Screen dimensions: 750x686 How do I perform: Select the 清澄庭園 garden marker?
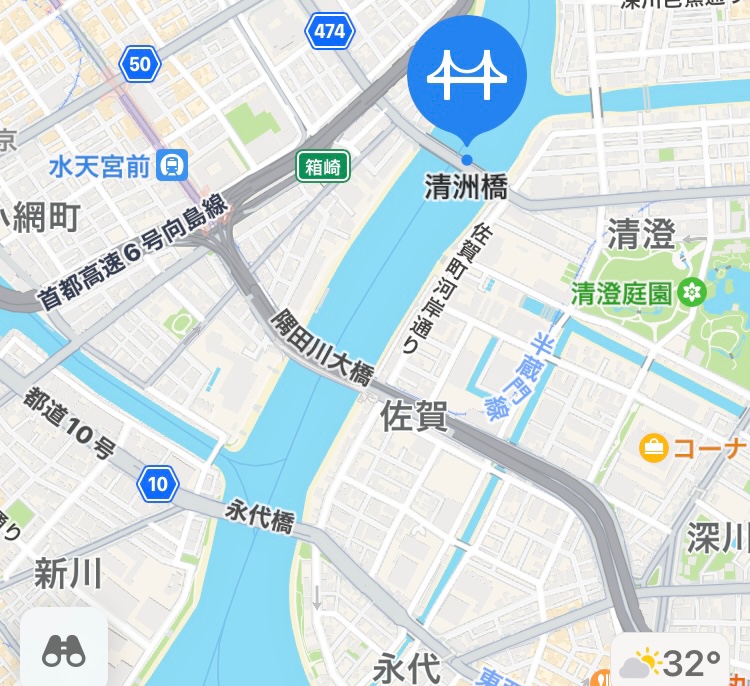pos(691,293)
